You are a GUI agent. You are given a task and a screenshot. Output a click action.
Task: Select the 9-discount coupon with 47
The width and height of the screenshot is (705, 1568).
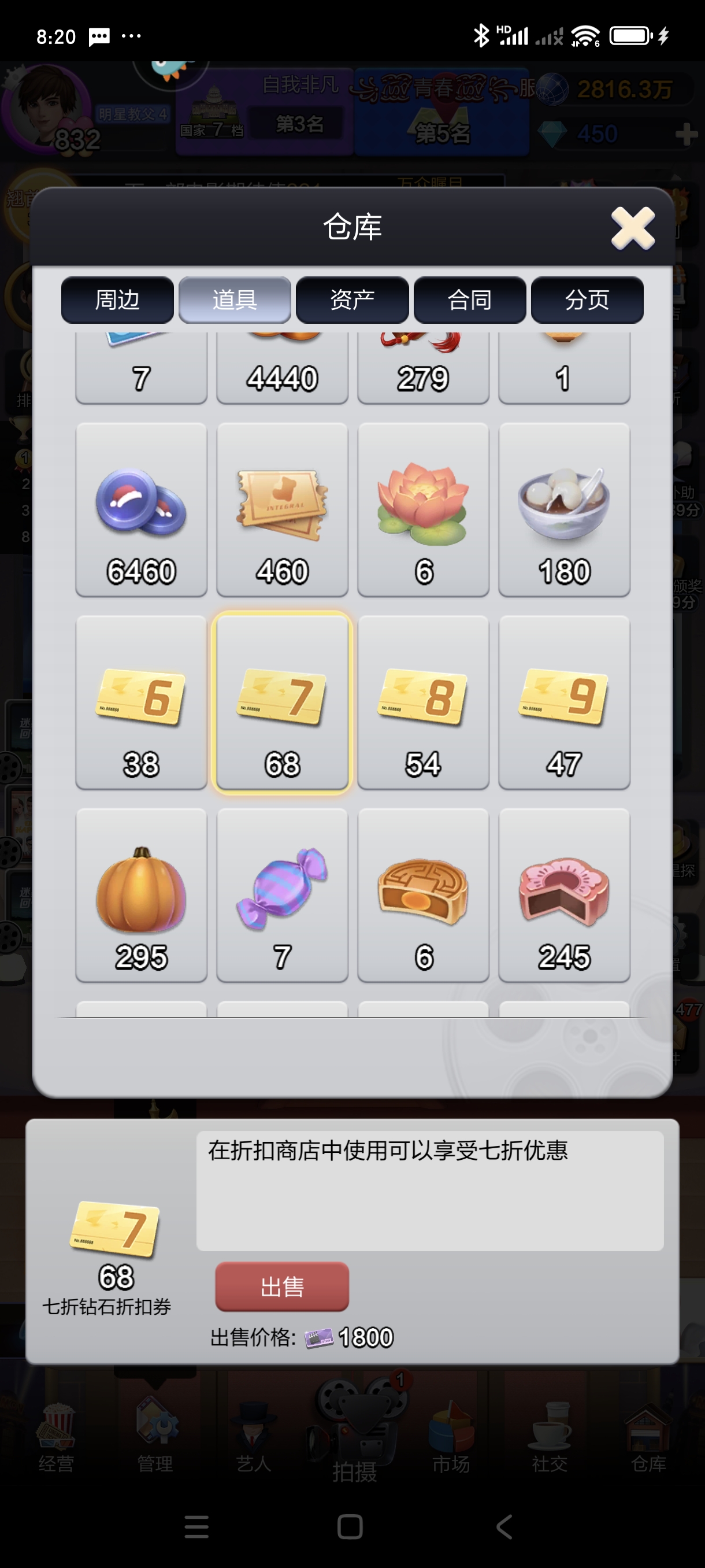click(x=564, y=702)
